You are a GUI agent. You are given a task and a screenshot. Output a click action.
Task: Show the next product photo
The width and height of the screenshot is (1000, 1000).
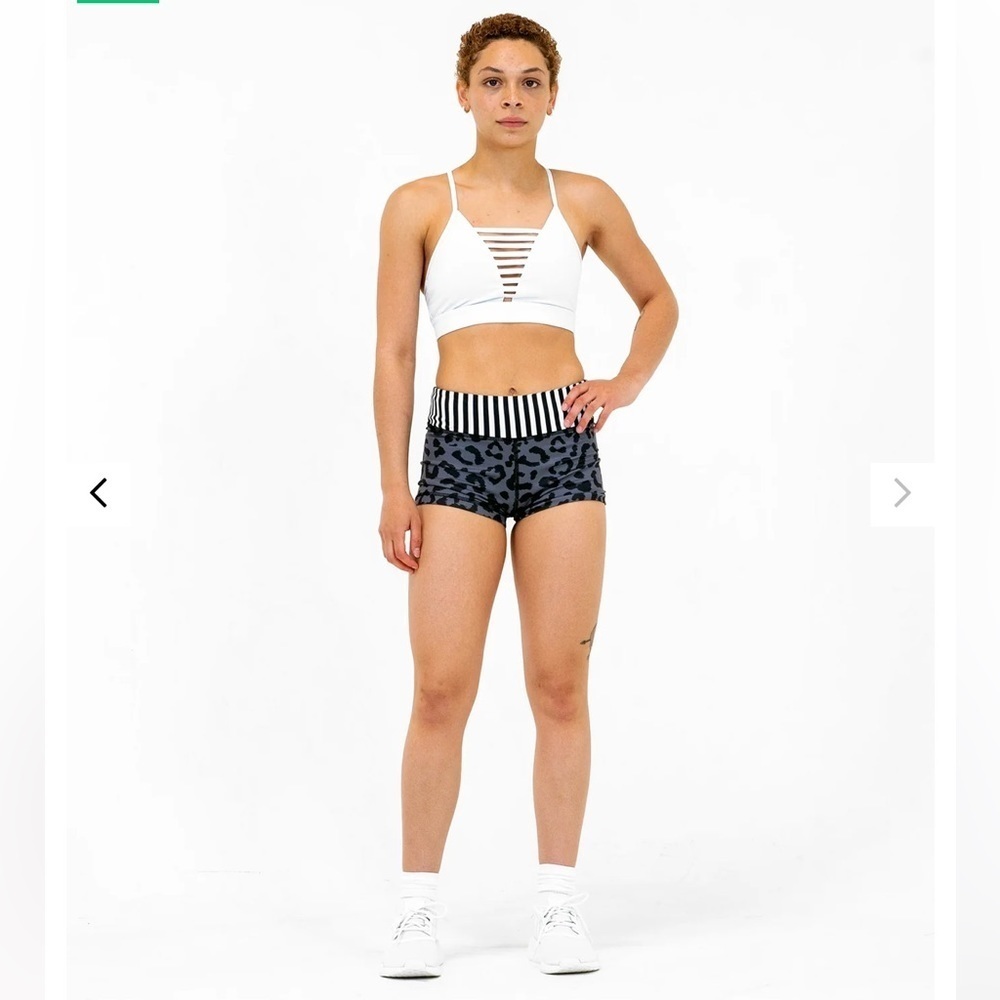[901, 493]
